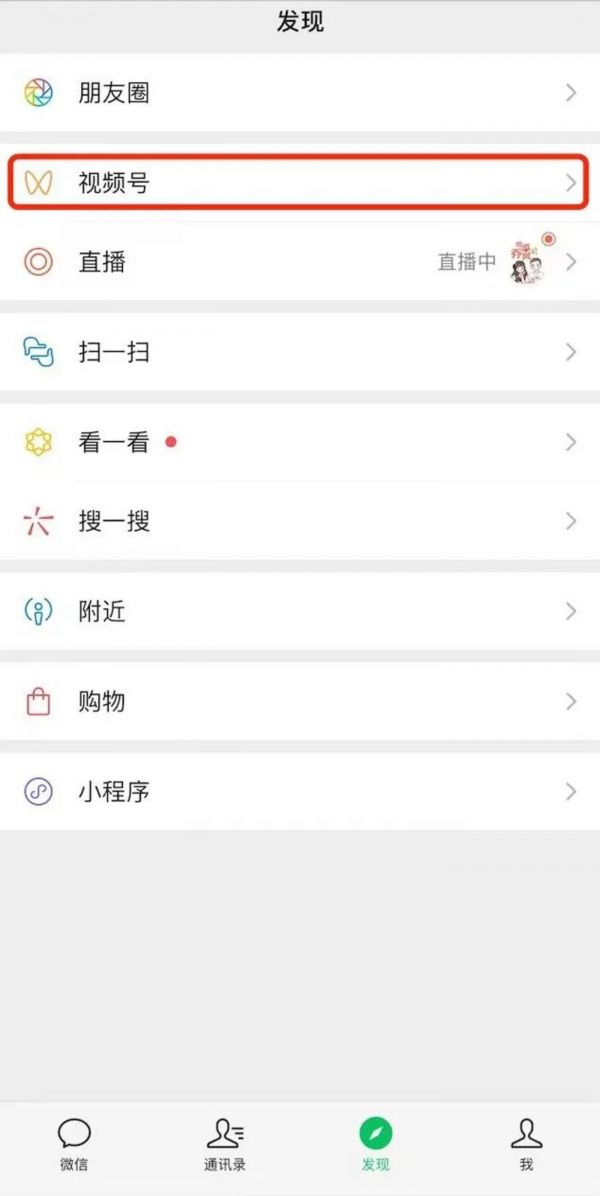Open 附近 Nearby

pos(300,611)
